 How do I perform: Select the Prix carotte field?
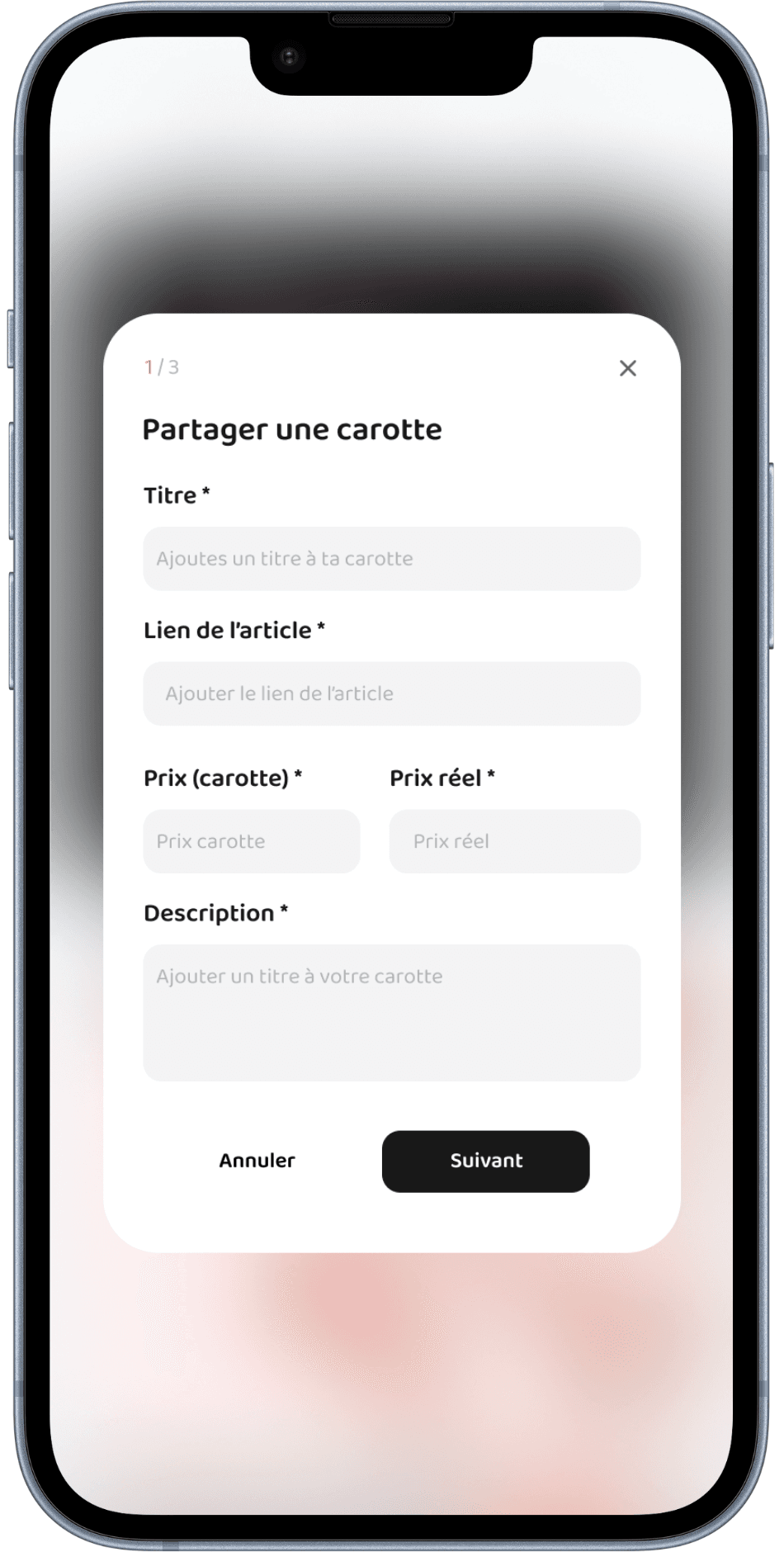pyautogui.click(x=251, y=841)
